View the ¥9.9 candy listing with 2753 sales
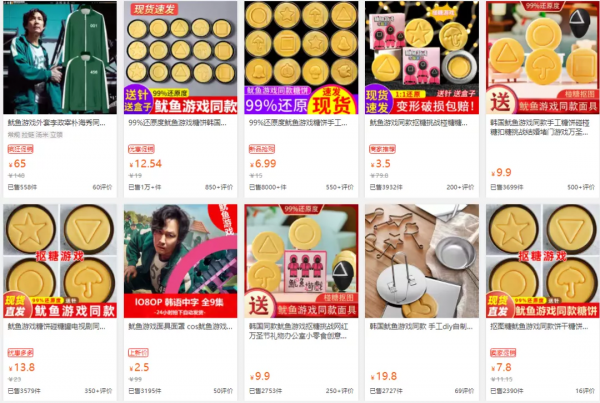This screenshot has width=600, height=403. click(x=301, y=262)
